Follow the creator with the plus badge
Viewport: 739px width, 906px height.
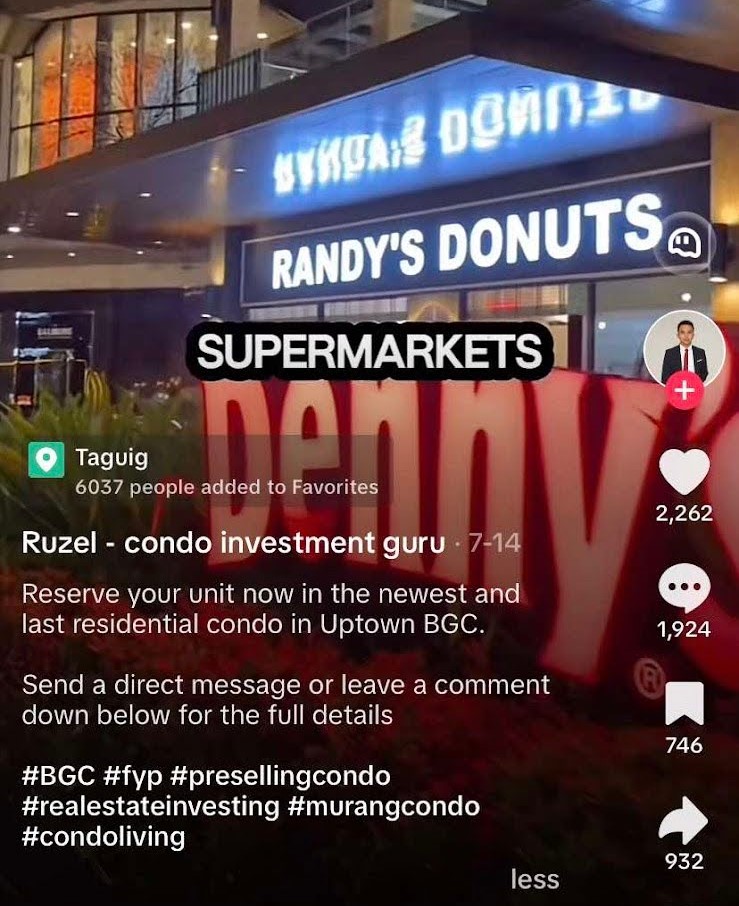coord(685,391)
